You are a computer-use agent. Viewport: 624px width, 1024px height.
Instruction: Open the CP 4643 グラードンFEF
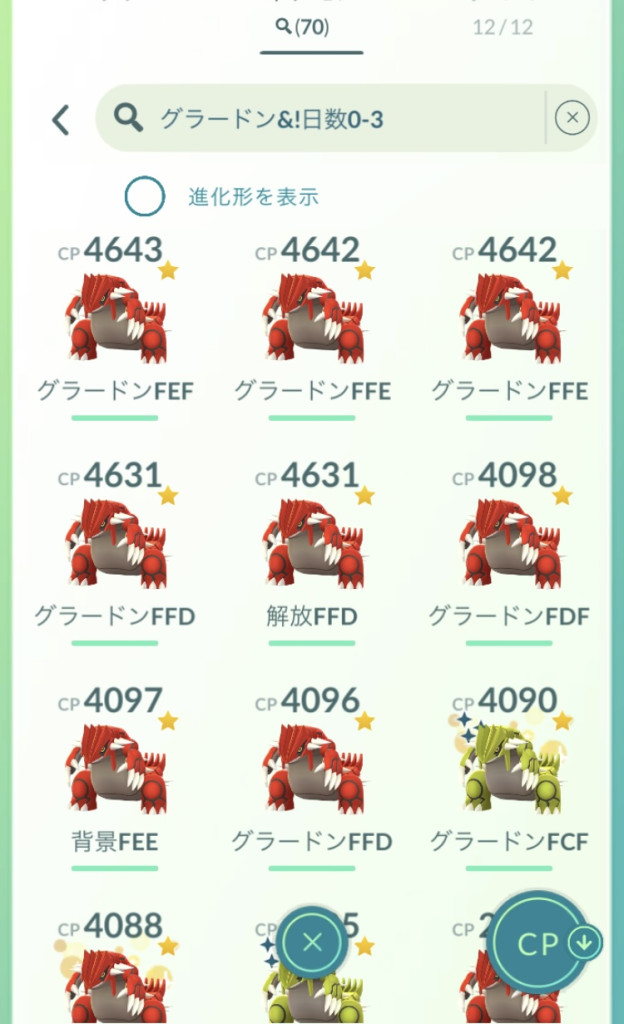(x=116, y=320)
